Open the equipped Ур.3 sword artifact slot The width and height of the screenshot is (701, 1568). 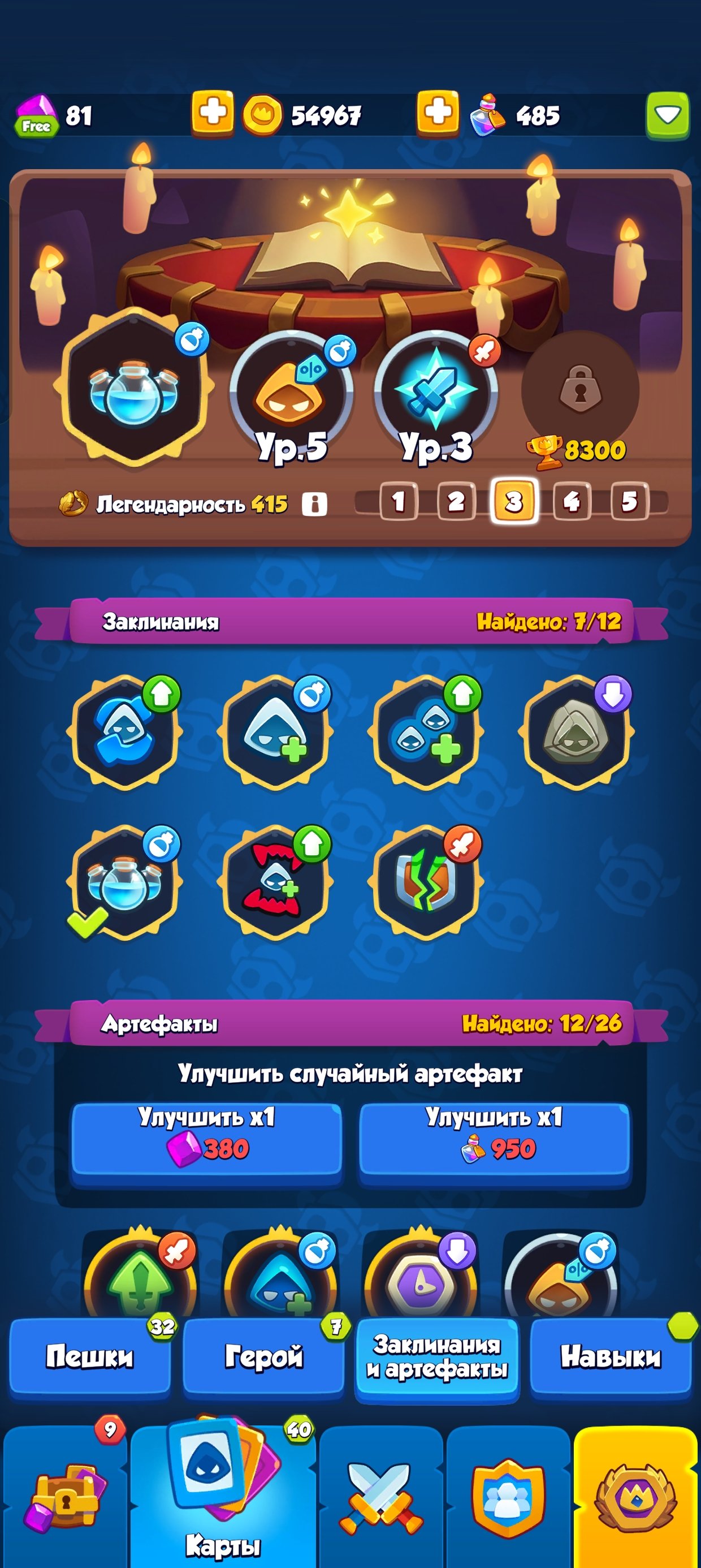[435, 393]
